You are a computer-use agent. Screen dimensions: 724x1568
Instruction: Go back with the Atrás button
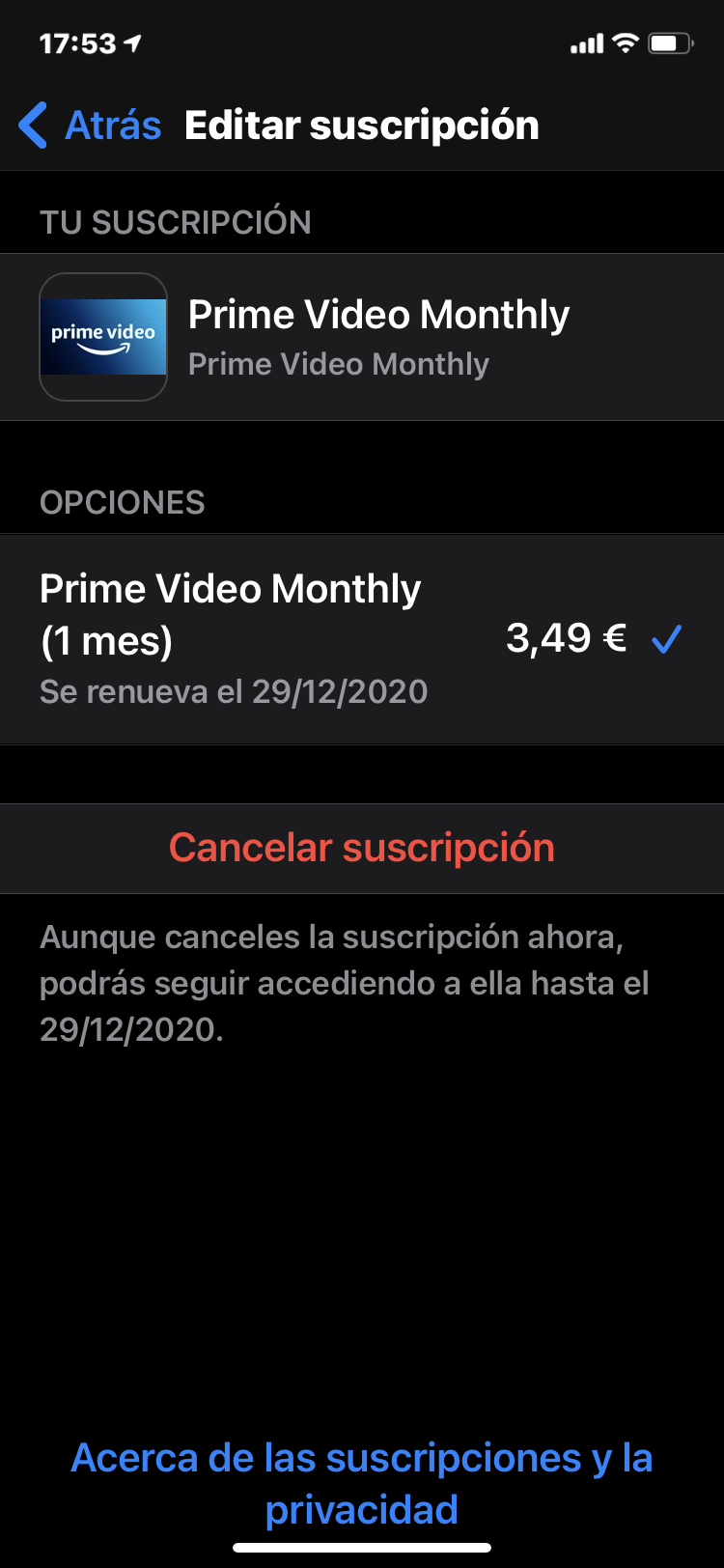point(91,126)
